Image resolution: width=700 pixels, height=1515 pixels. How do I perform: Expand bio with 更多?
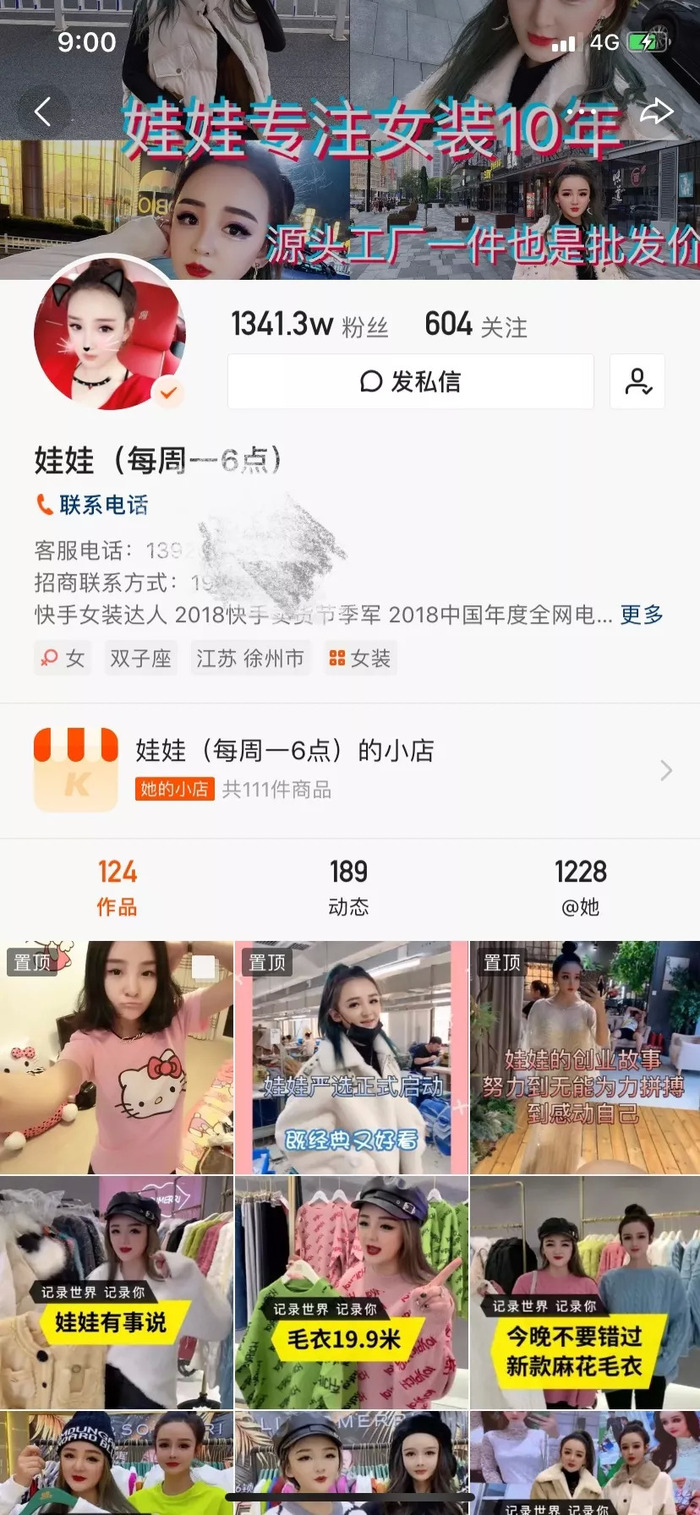click(641, 614)
